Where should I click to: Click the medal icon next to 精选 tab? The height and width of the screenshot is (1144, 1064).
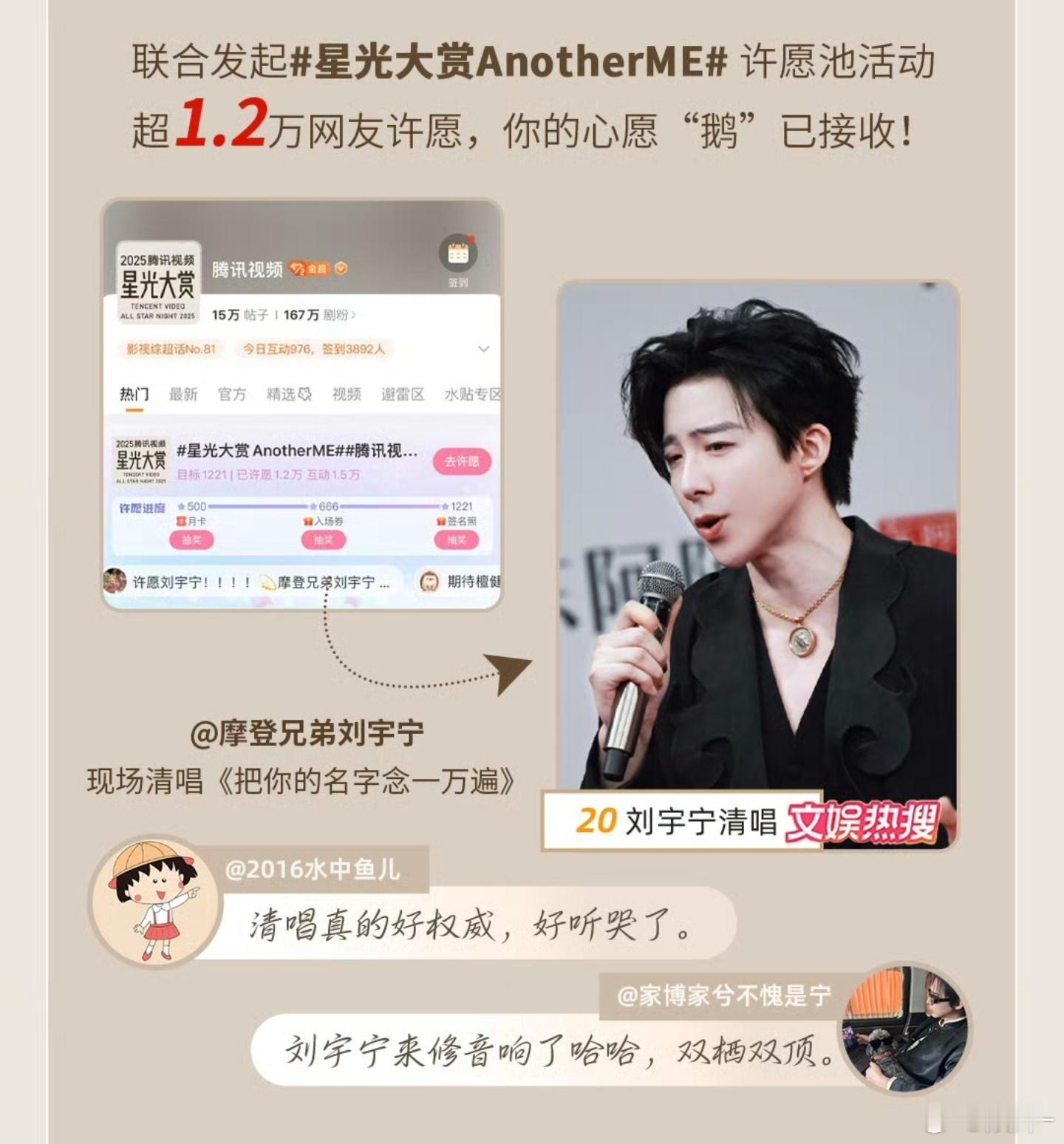(x=304, y=395)
